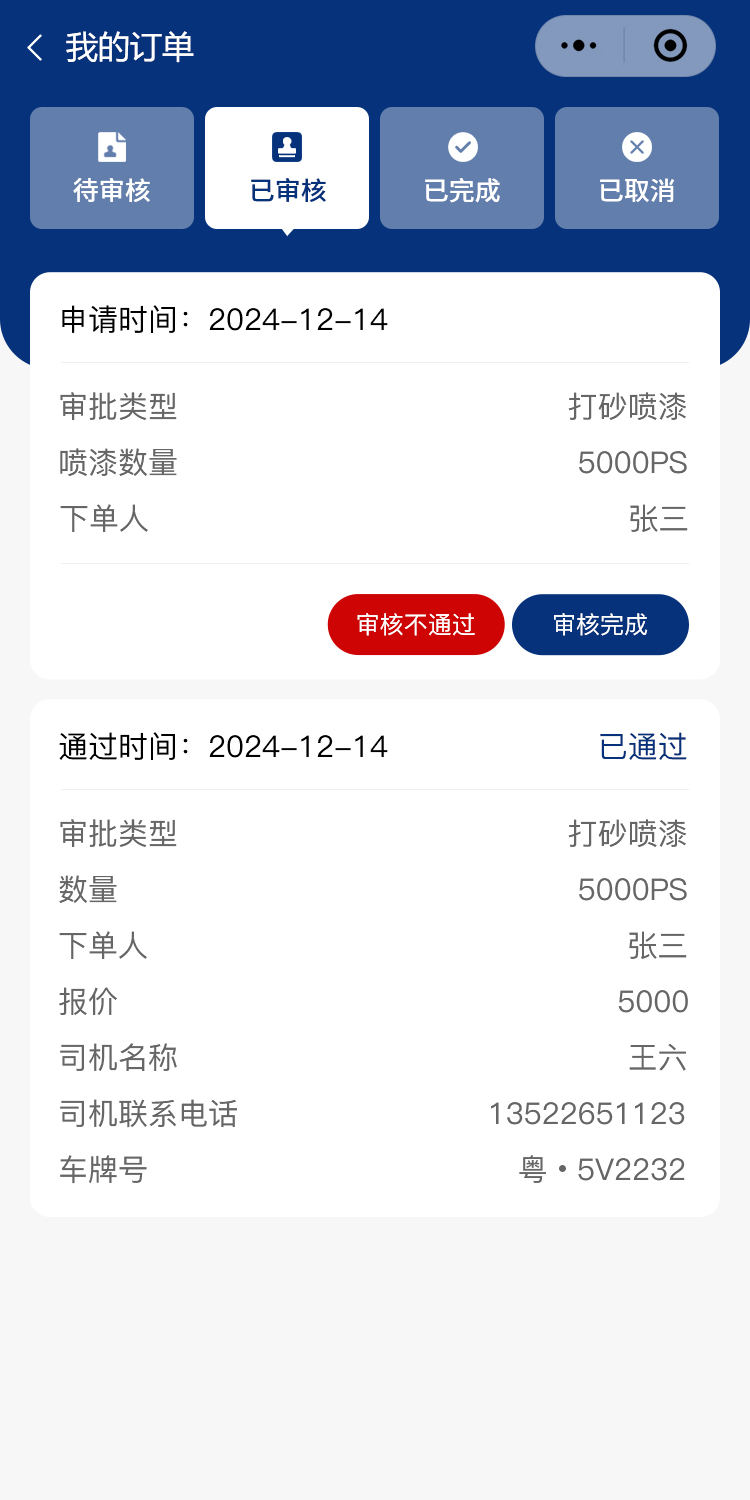Tap 审核完成 to approve the order
This screenshot has width=750, height=1500.
tap(600, 625)
